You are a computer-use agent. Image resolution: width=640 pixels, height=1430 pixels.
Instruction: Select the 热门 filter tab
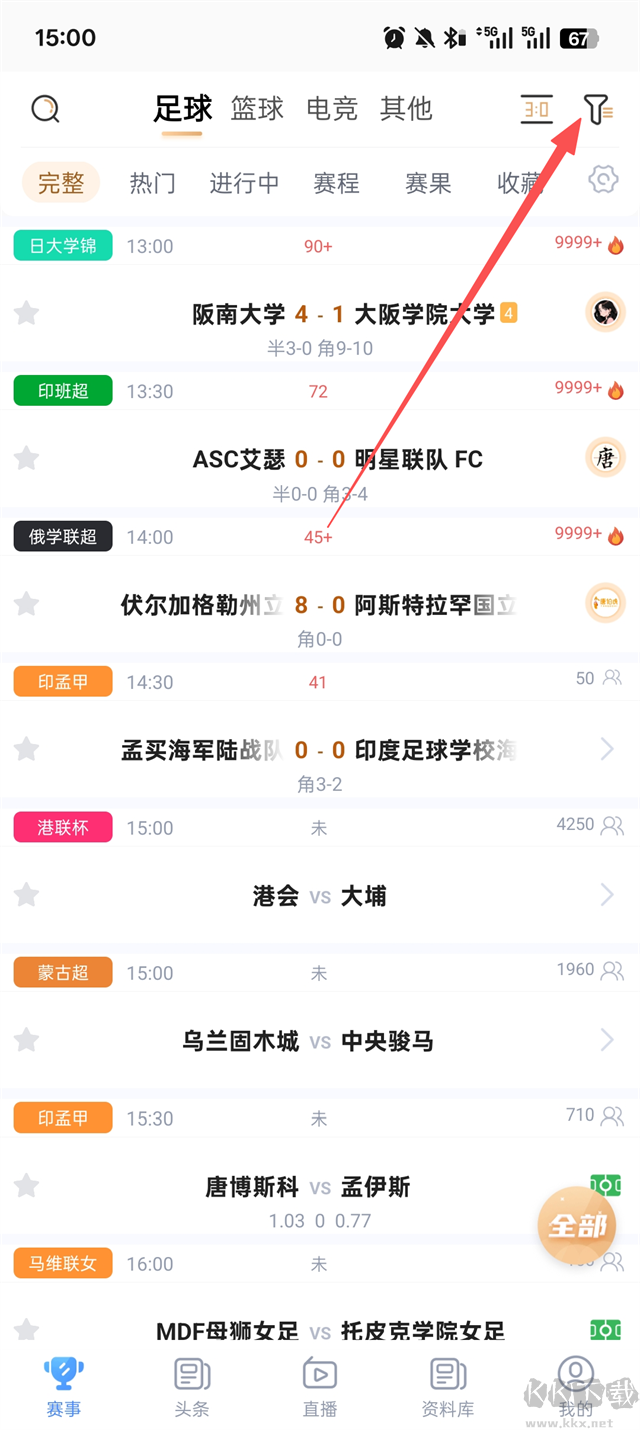153,183
